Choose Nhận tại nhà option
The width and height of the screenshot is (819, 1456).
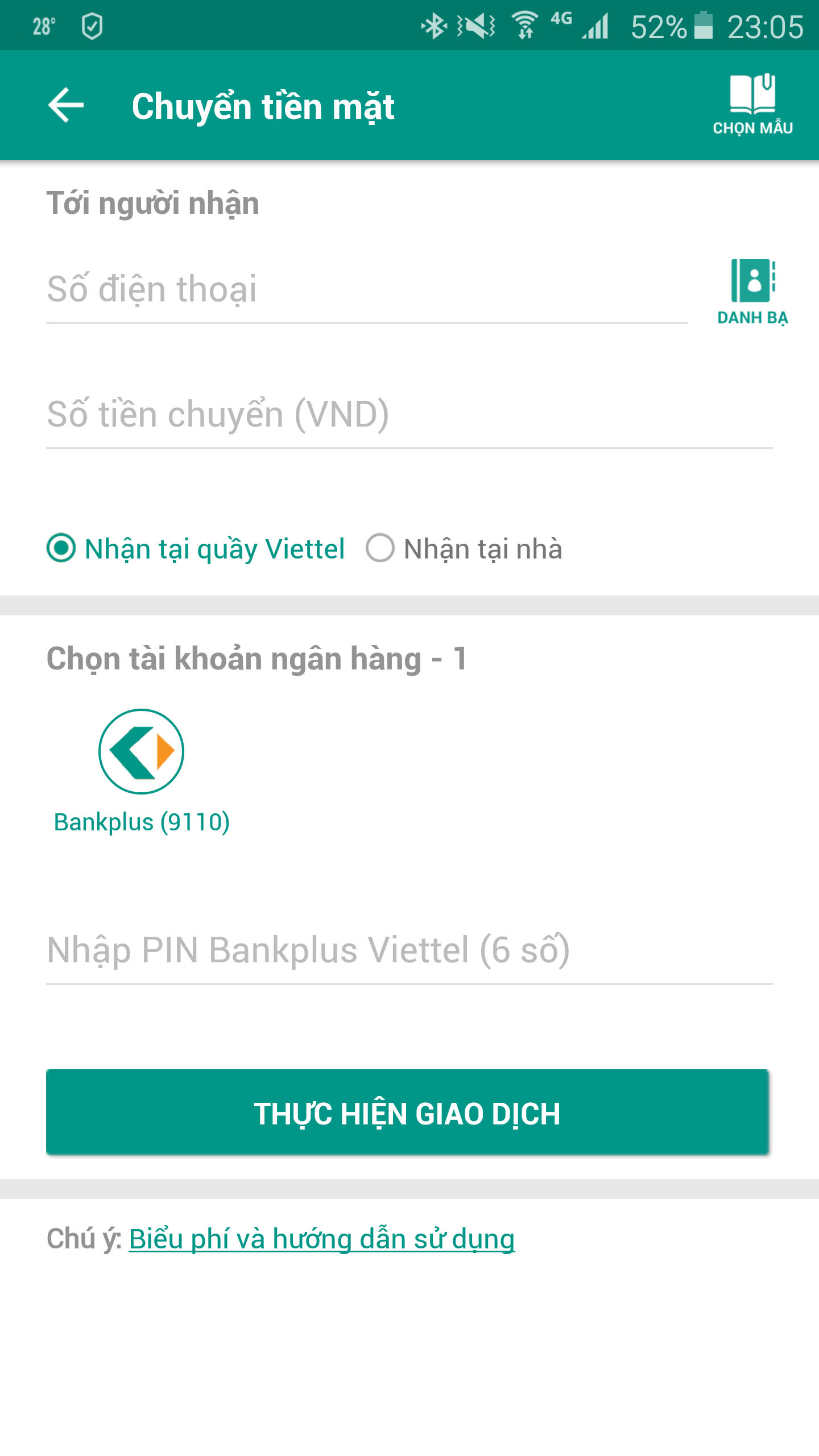click(380, 548)
